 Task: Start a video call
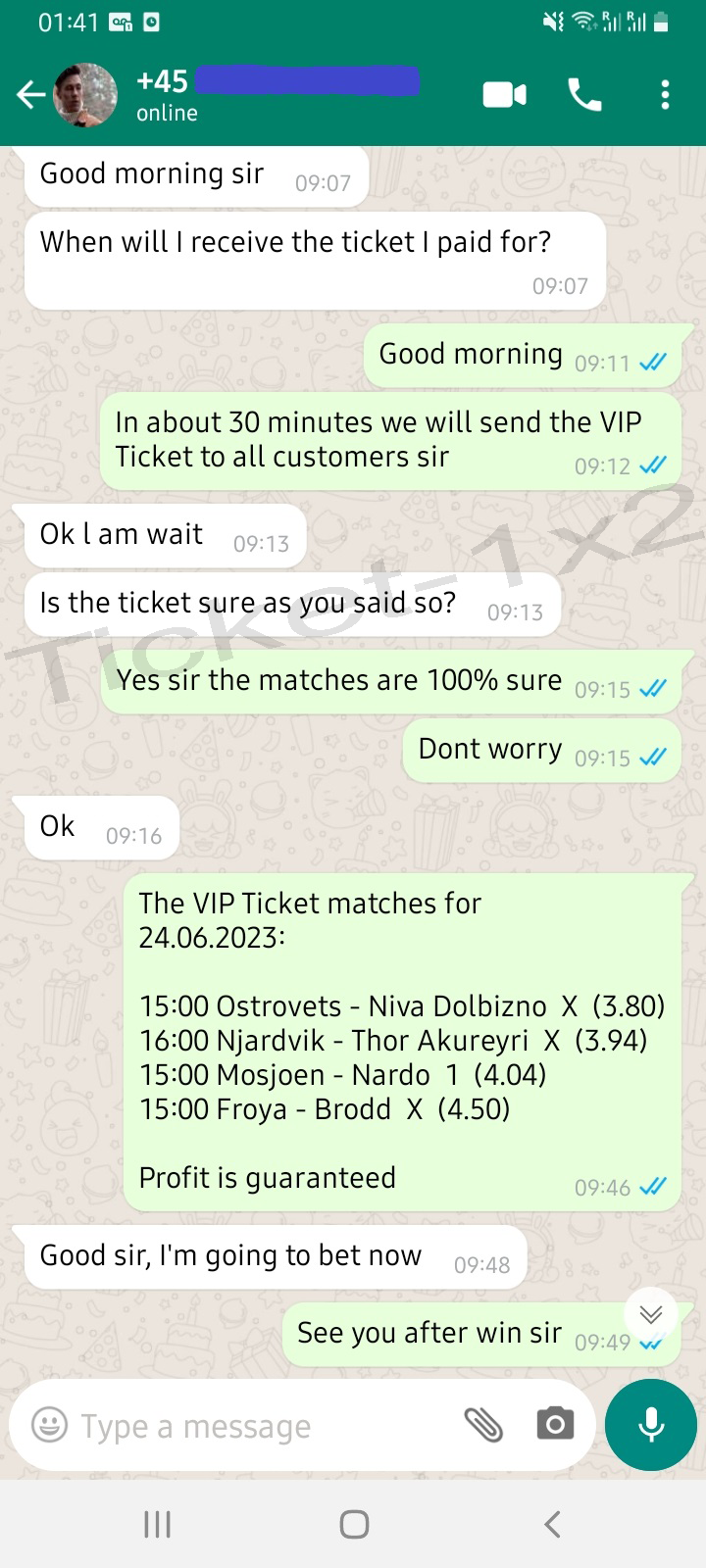505,95
